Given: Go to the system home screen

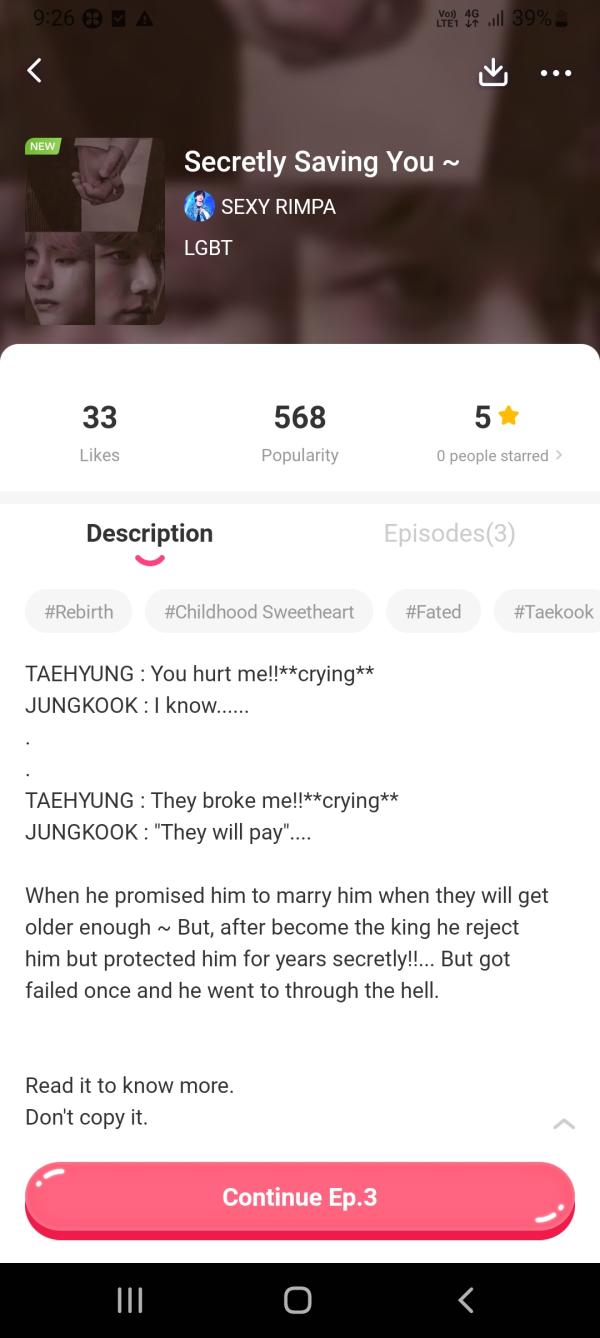Looking at the screenshot, I should coord(298,1299).
